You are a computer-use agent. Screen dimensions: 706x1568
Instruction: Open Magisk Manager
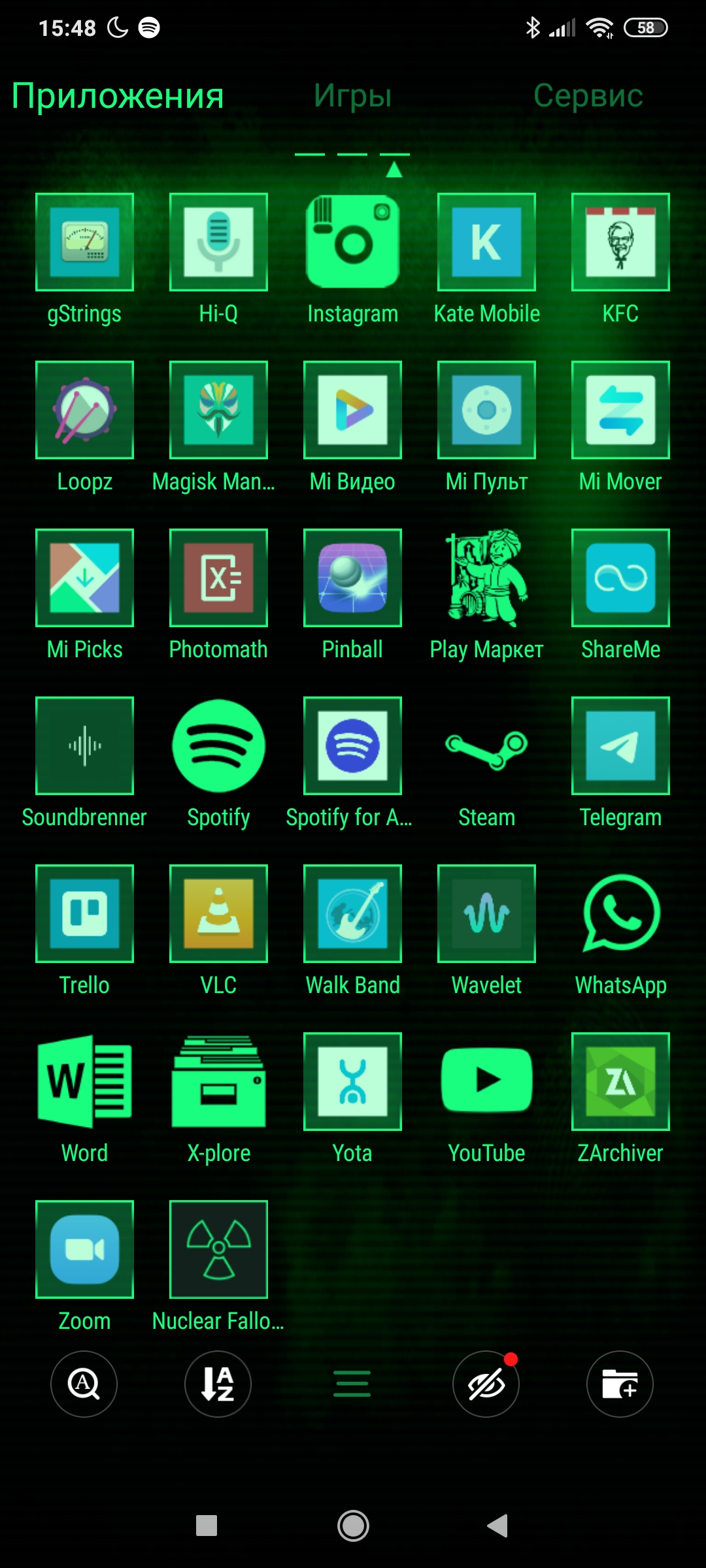pos(218,410)
